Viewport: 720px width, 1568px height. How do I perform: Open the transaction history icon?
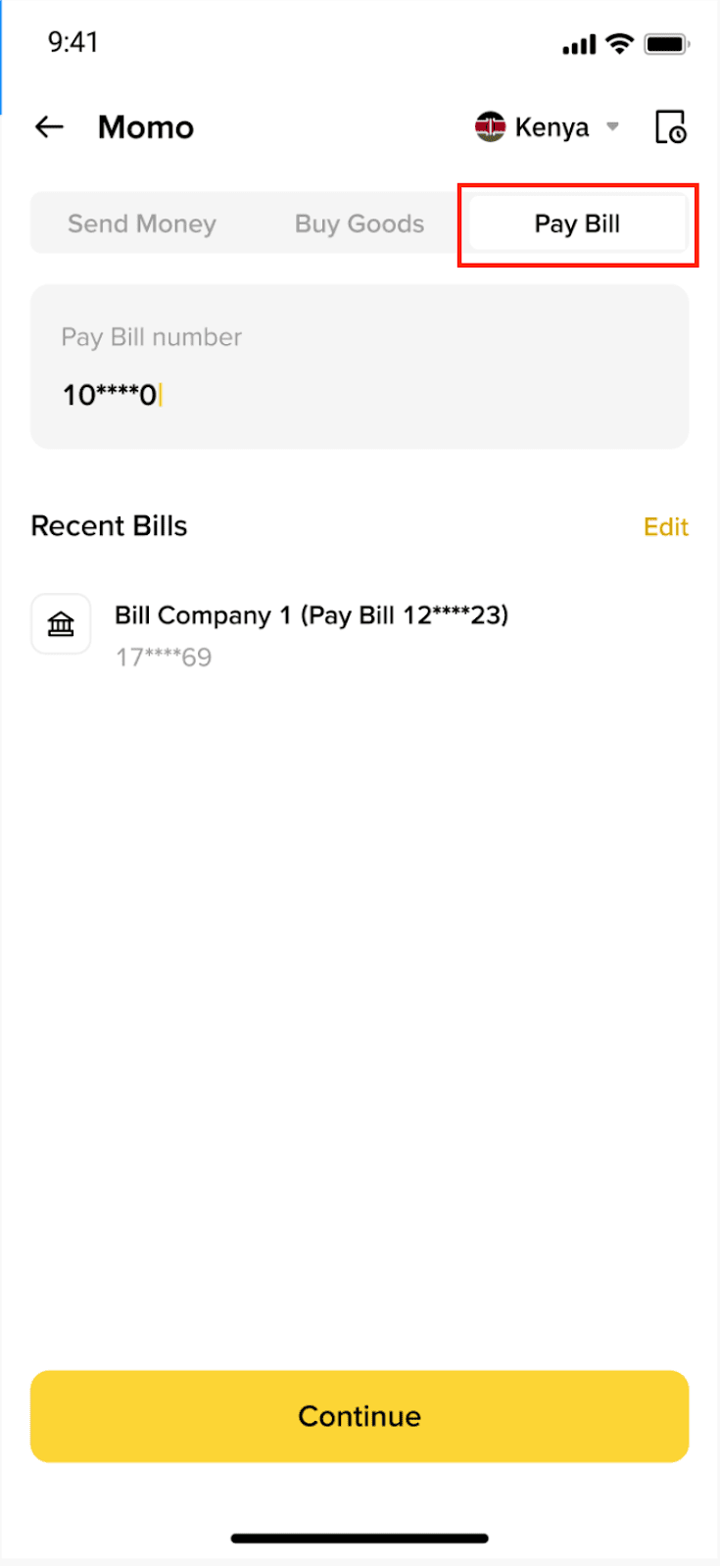click(670, 127)
